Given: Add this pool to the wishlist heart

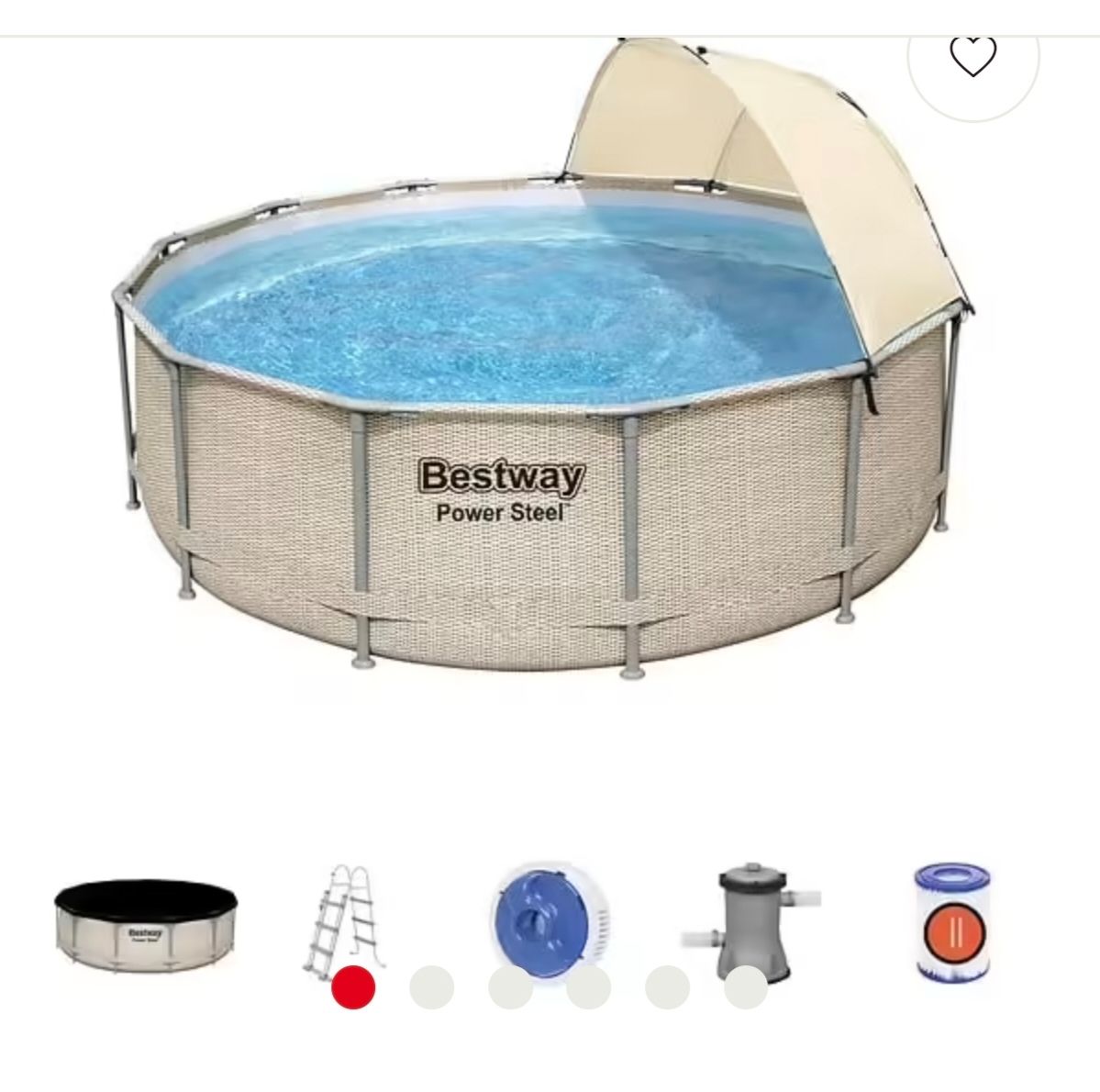Looking at the screenshot, I should (972, 57).
